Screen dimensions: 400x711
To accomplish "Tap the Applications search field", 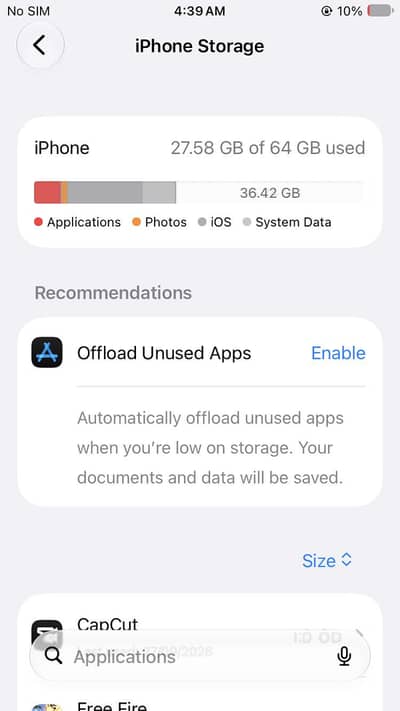I will point(200,656).
